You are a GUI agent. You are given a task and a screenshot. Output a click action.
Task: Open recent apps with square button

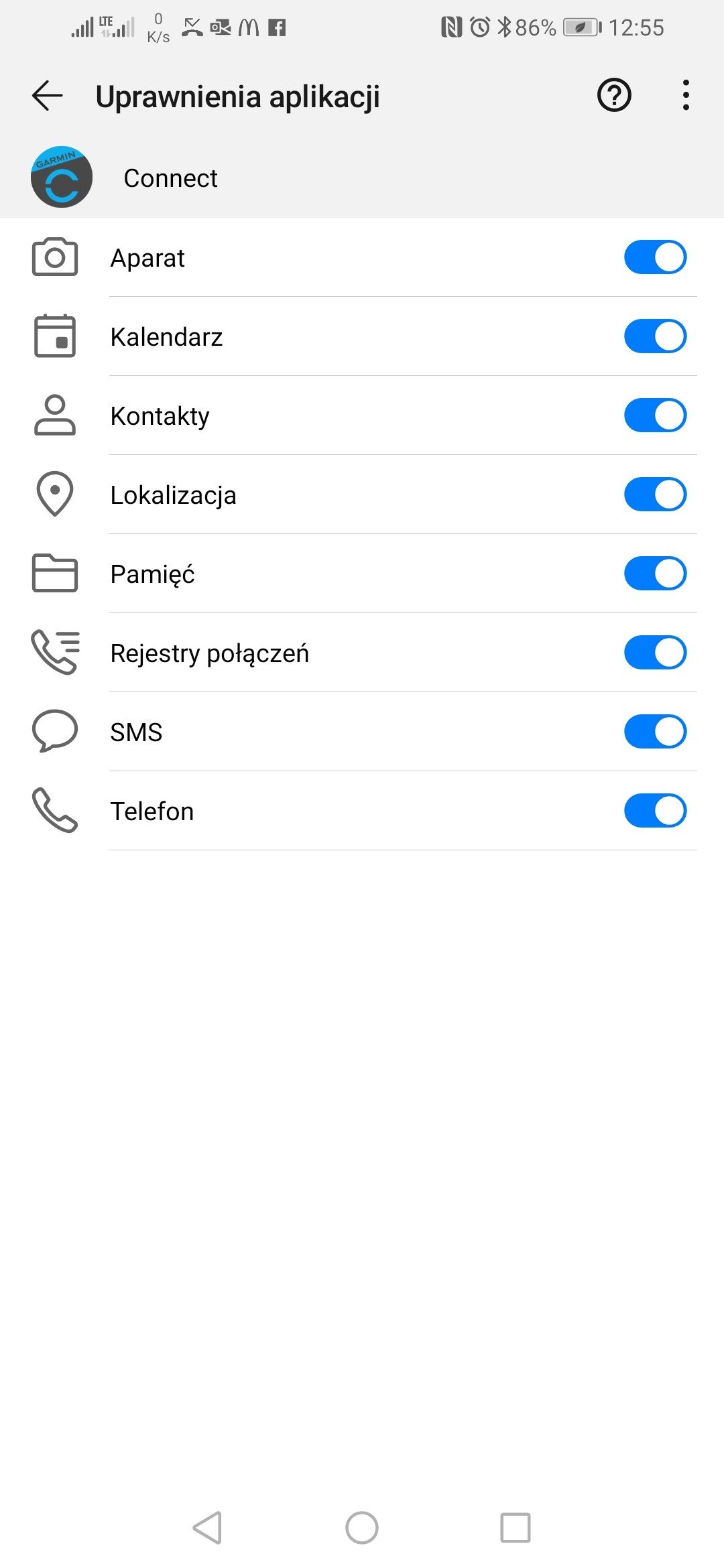516,1528
